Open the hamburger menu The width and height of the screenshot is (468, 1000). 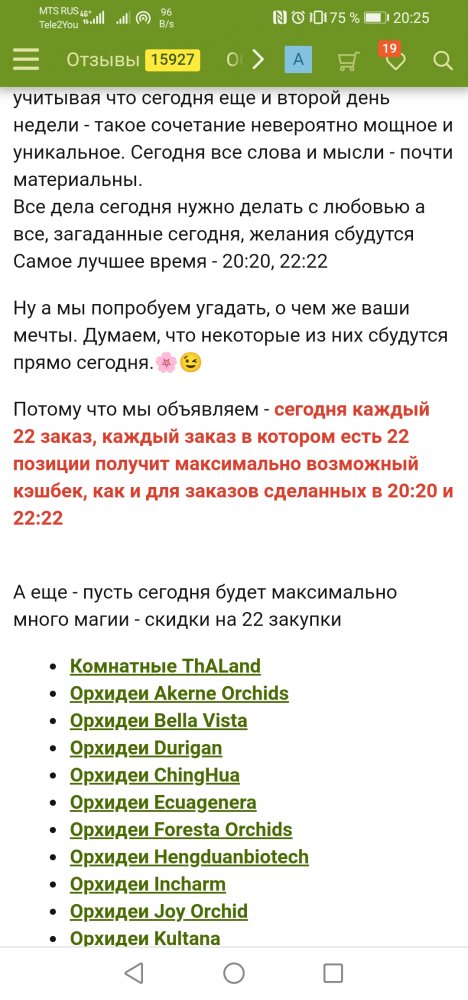click(26, 61)
